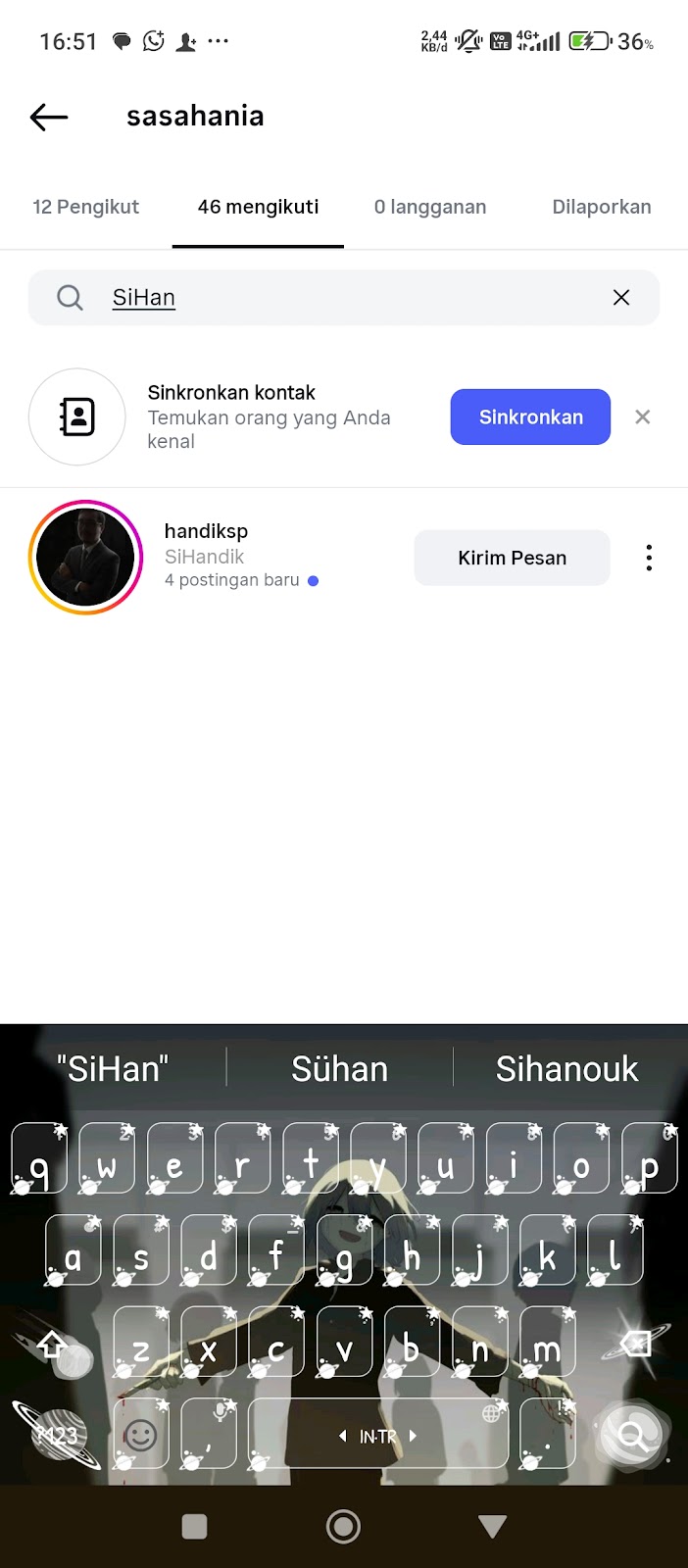Screen dimensions: 688x1568
Task: Switch to the 12 Pengikut tab
Action: tap(86, 207)
